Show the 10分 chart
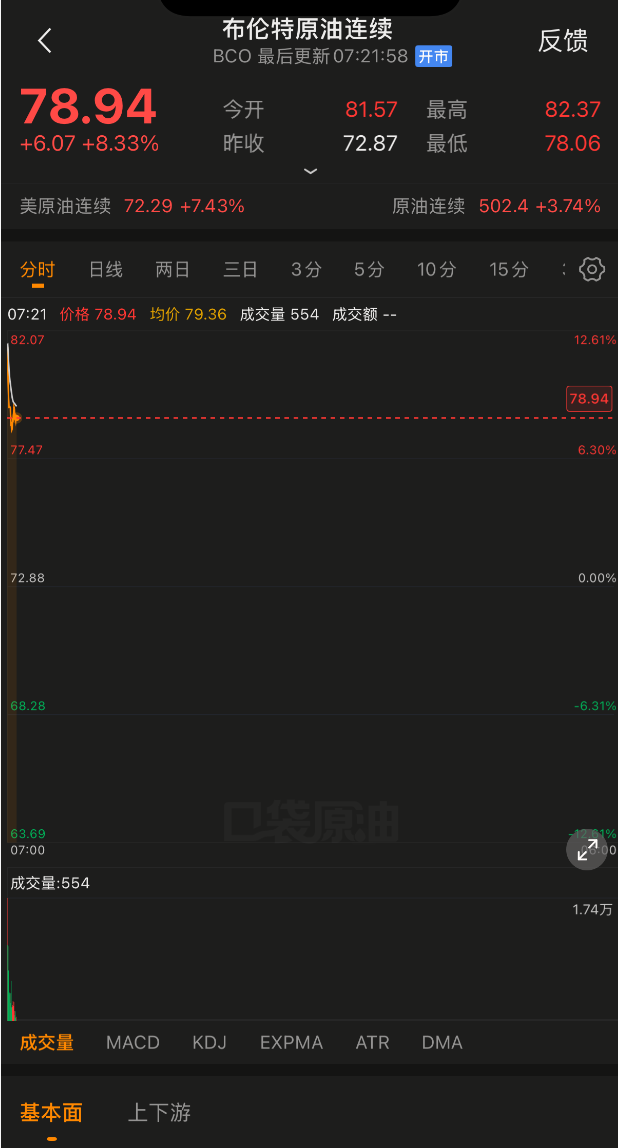Screen dimensions: 618x1148 coord(436,269)
